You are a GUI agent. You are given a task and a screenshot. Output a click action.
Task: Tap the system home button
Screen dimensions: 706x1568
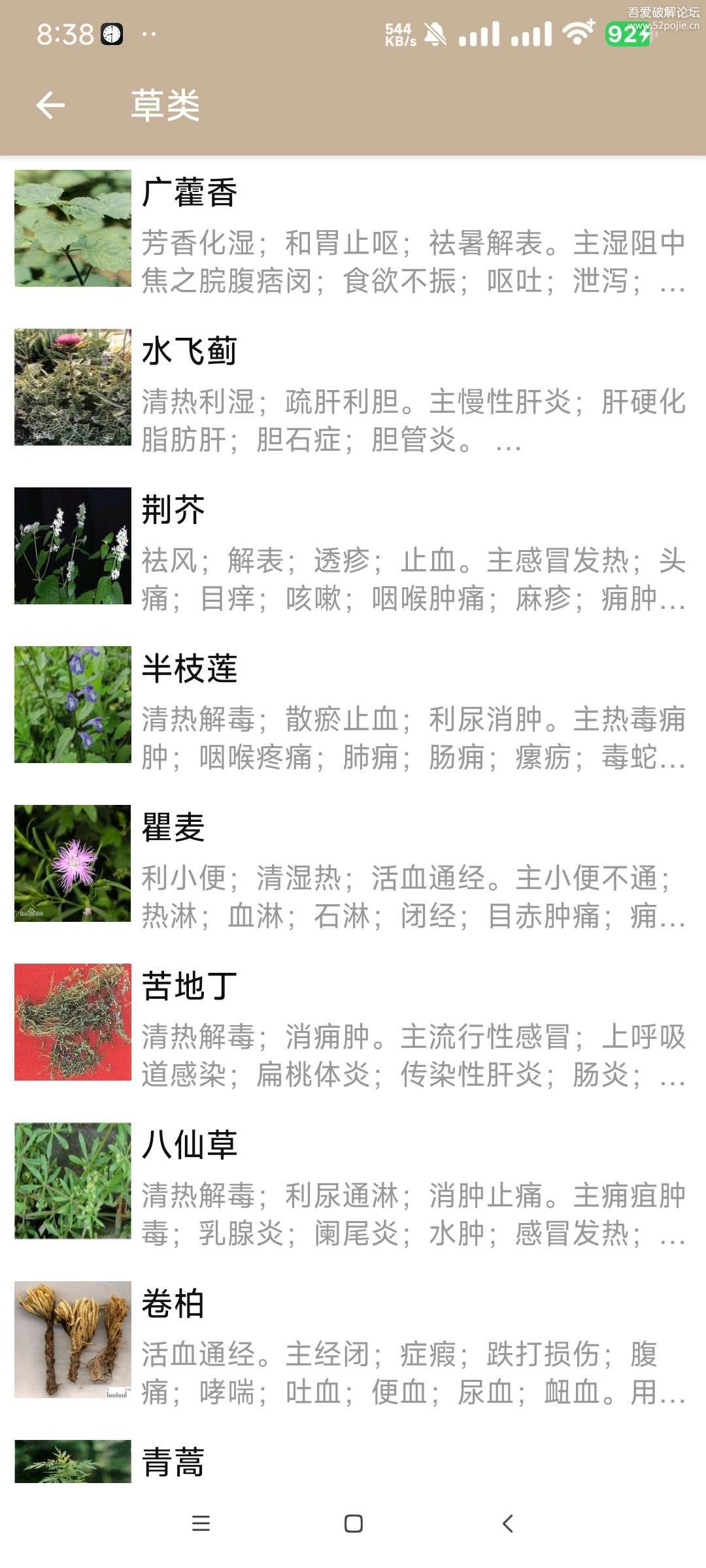tap(354, 1524)
